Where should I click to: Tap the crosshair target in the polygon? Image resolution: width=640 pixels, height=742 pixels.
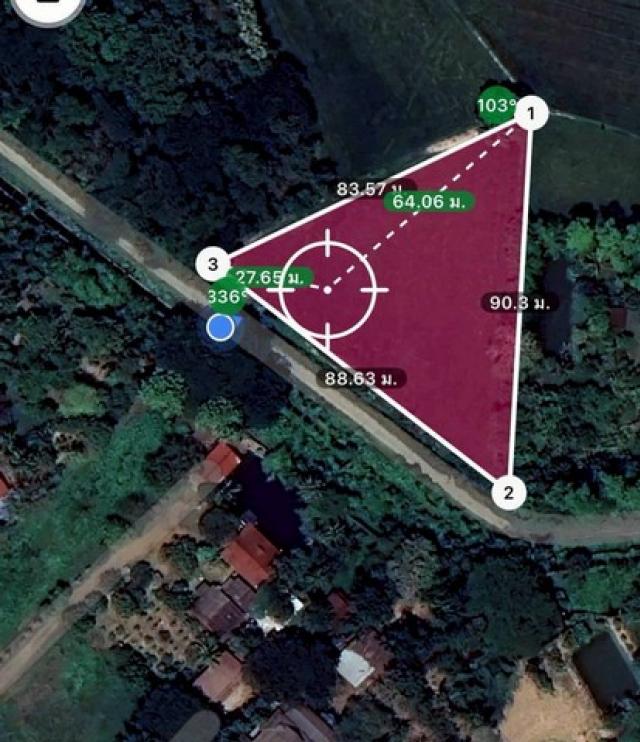[x=327, y=289]
